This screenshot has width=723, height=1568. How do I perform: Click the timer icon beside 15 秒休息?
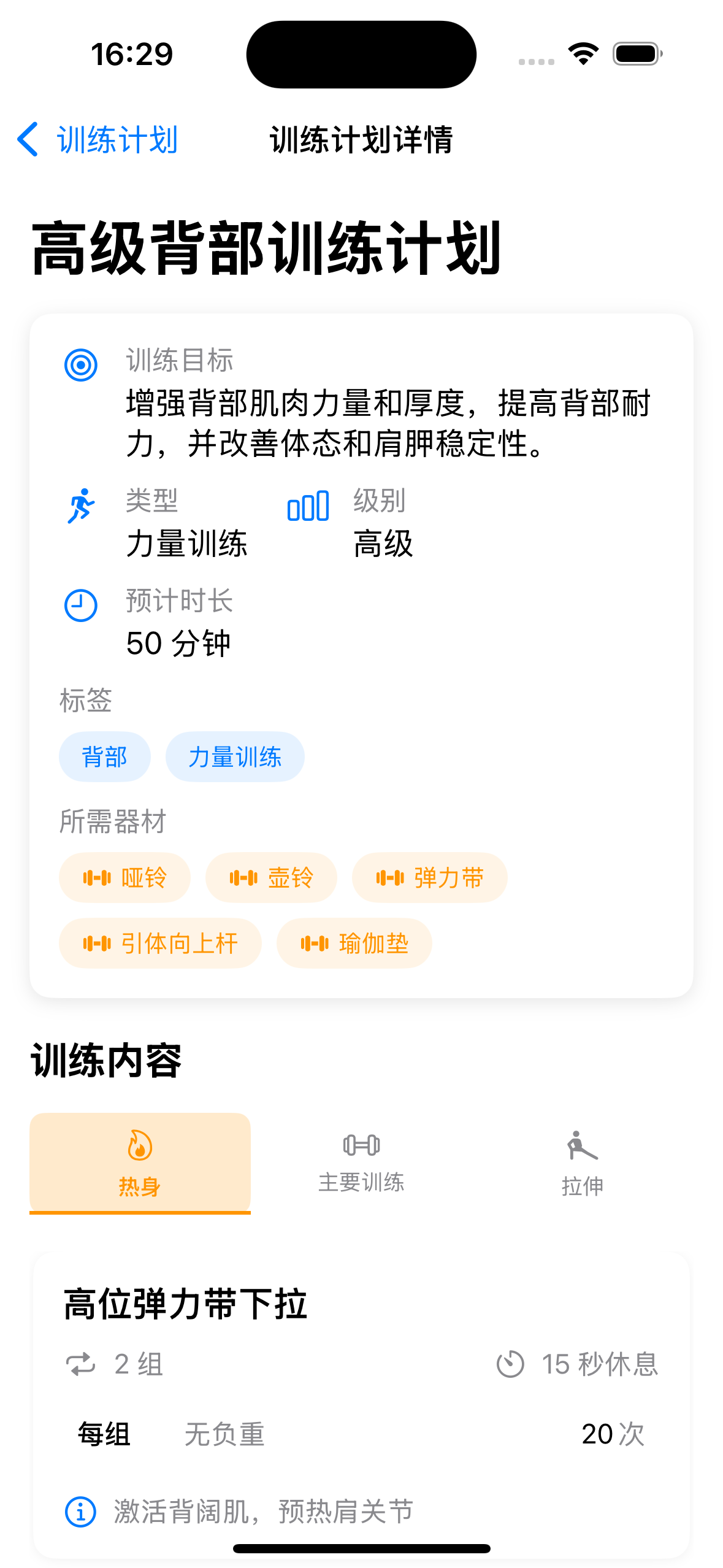pos(510,1365)
